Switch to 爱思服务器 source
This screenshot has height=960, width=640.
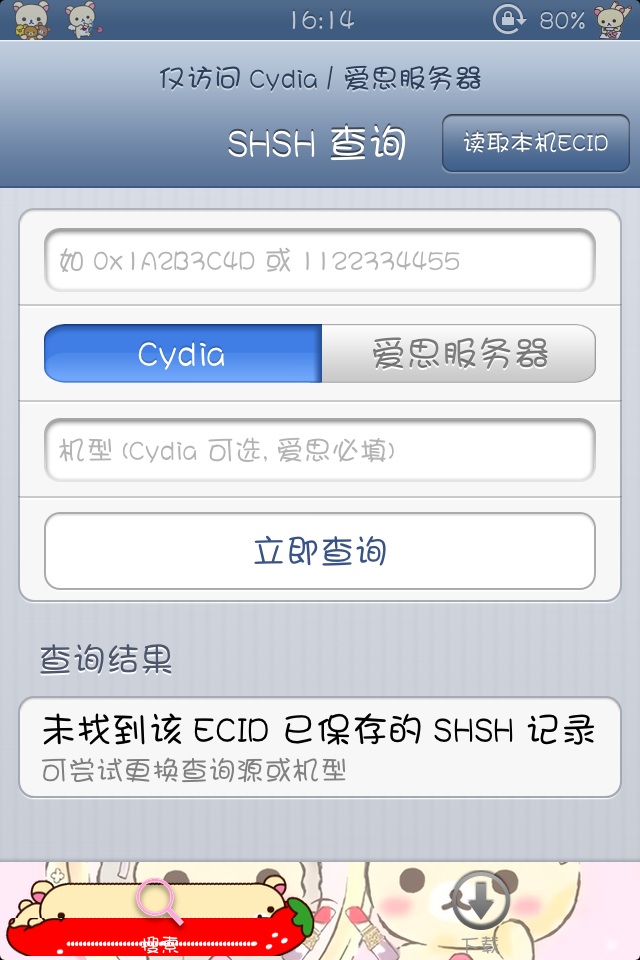[459, 353]
